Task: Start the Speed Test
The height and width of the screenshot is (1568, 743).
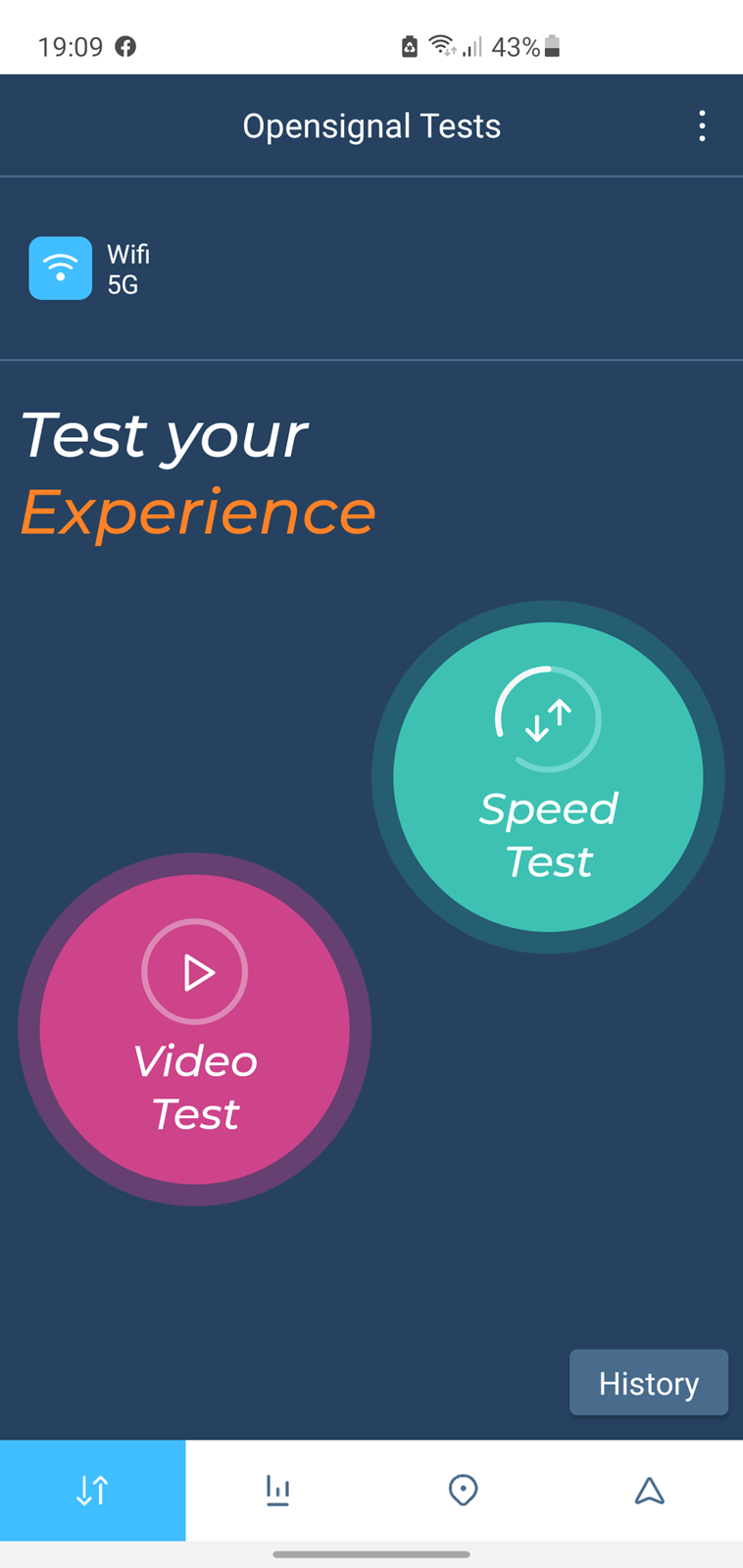Action: [548, 777]
